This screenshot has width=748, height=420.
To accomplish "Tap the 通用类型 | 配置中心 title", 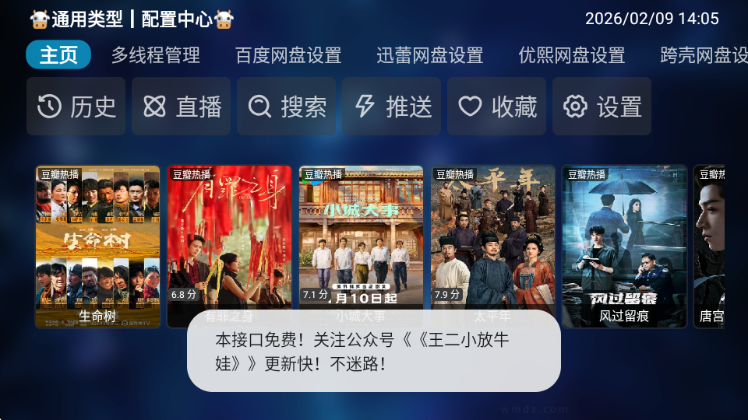I will (x=132, y=19).
